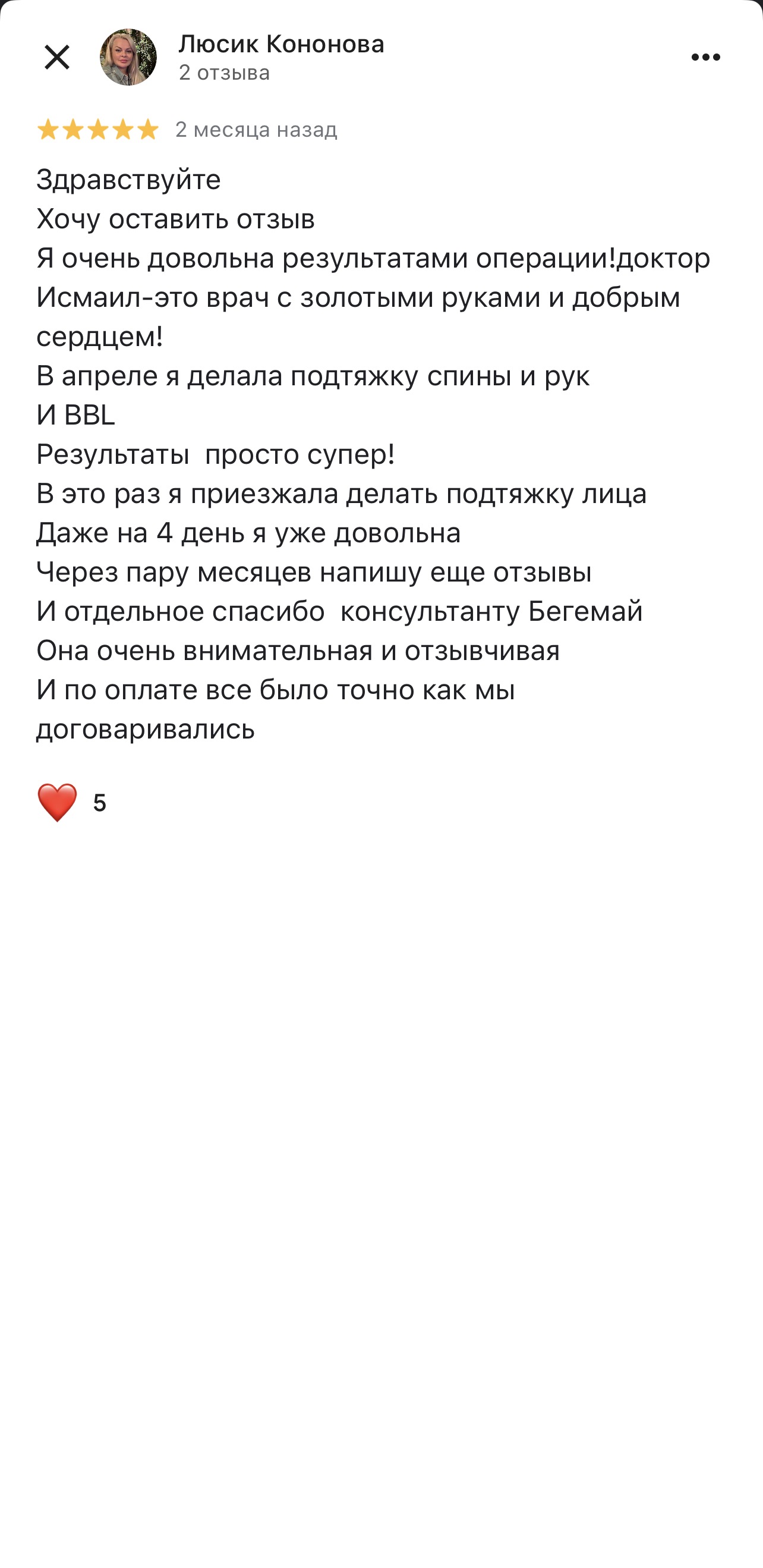
Task: Select the fifth rating star
Action: 148,128
